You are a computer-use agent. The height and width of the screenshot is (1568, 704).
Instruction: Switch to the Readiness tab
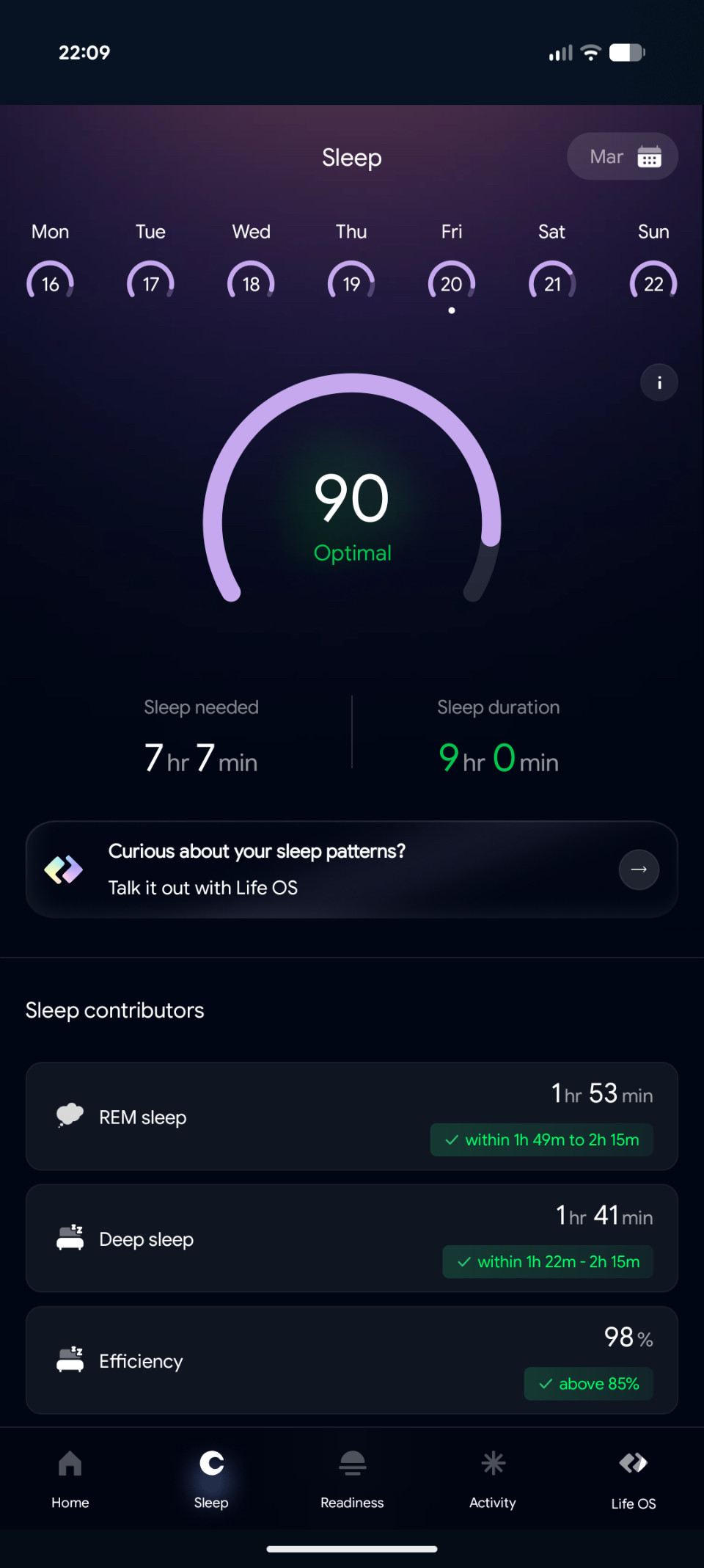coord(352,1478)
